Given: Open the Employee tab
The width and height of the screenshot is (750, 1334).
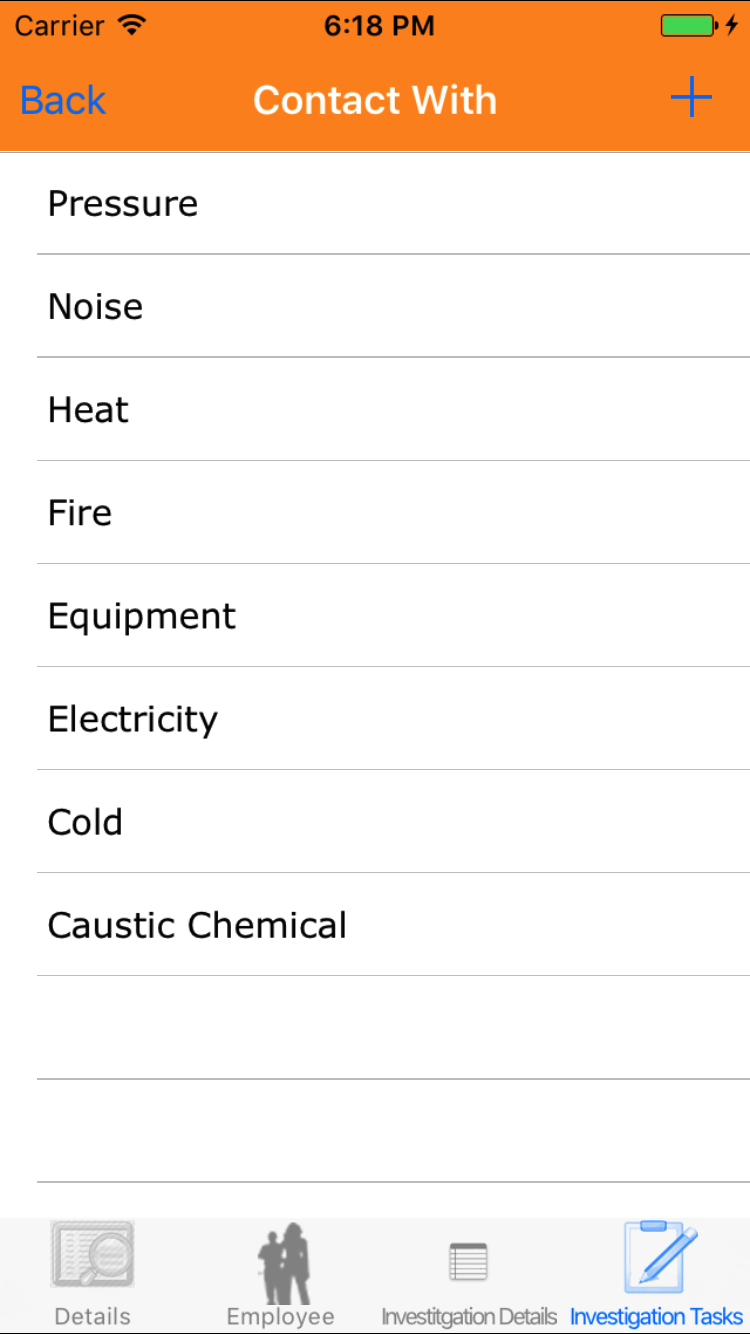Looking at the screenshot, I should [x=280, y=1275].
